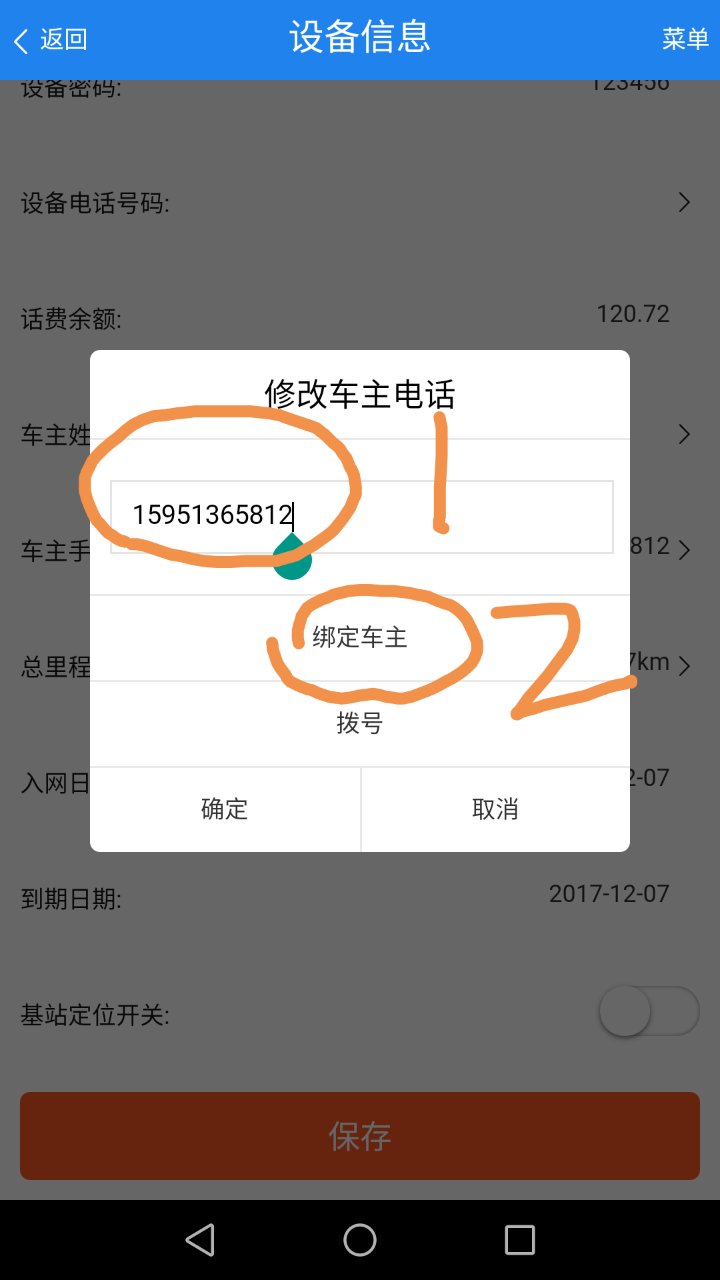Cancel the dialog with 取消
Viewport: 720px width, 1280px height.
tap(496, 809)
